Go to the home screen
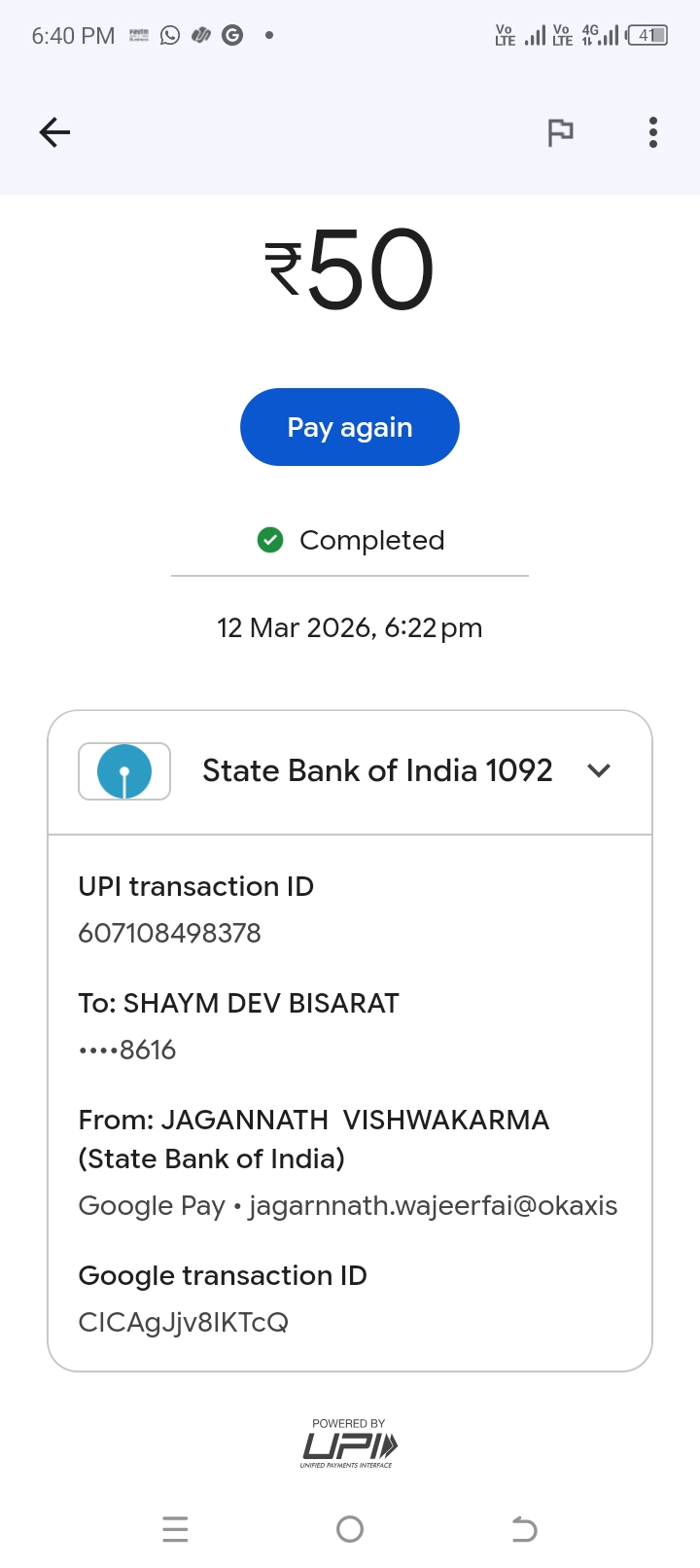 coord(350,1529)
